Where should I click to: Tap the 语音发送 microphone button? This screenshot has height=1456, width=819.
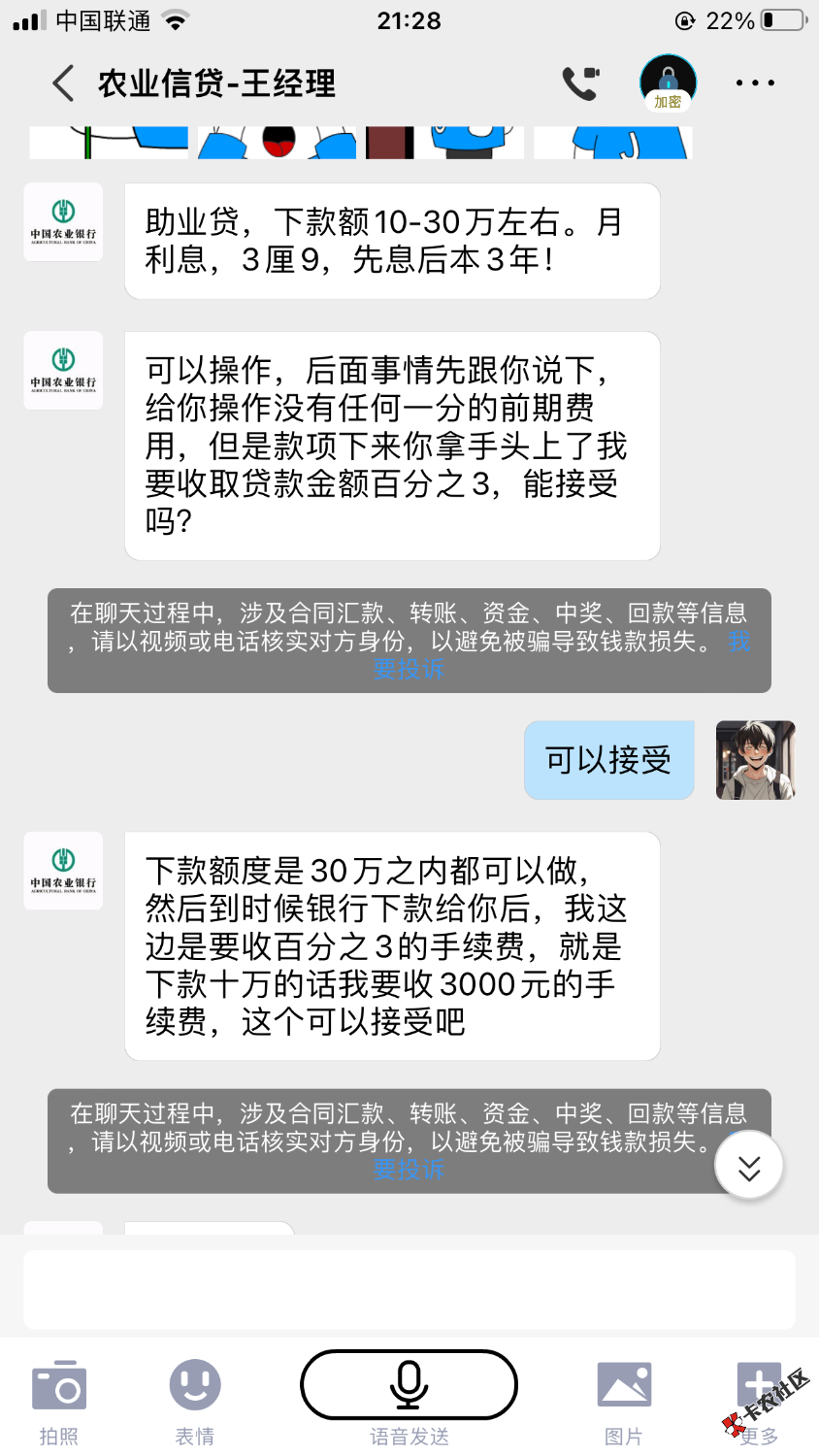click(x=409, y=1386)
